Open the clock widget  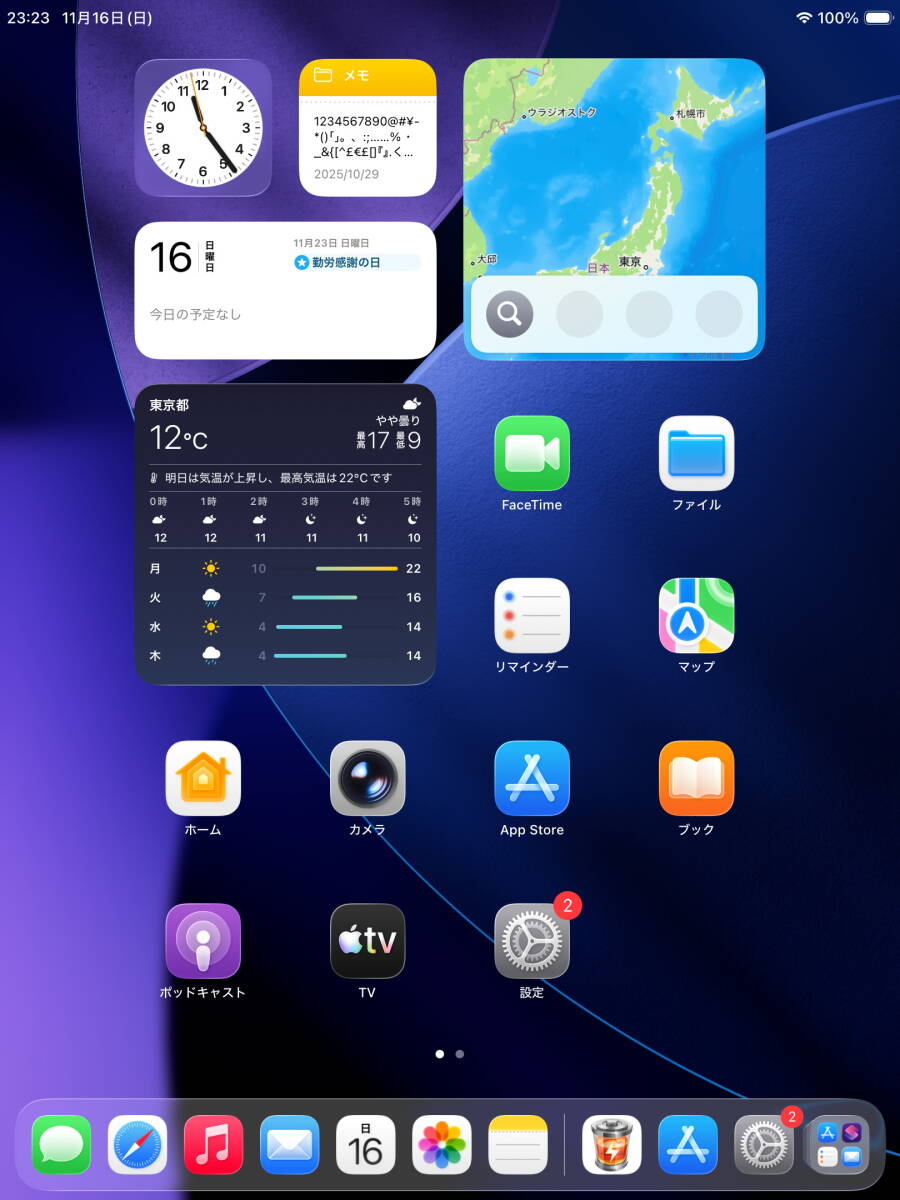[x=203, y=128]
